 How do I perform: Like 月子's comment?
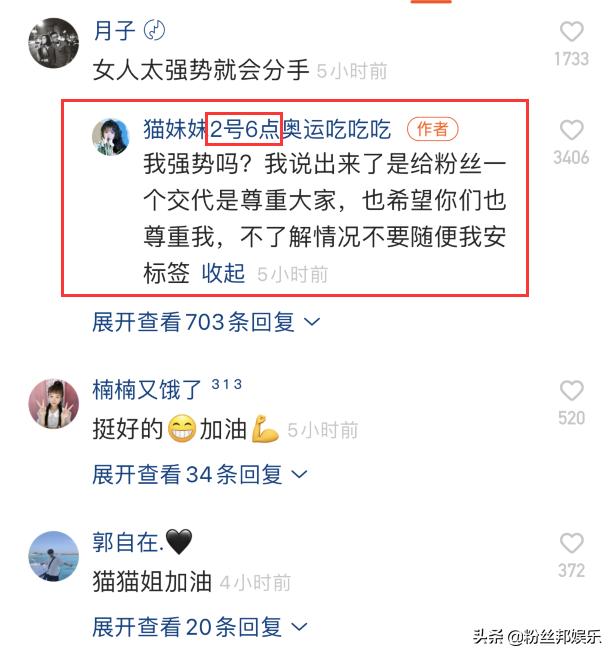571,31
